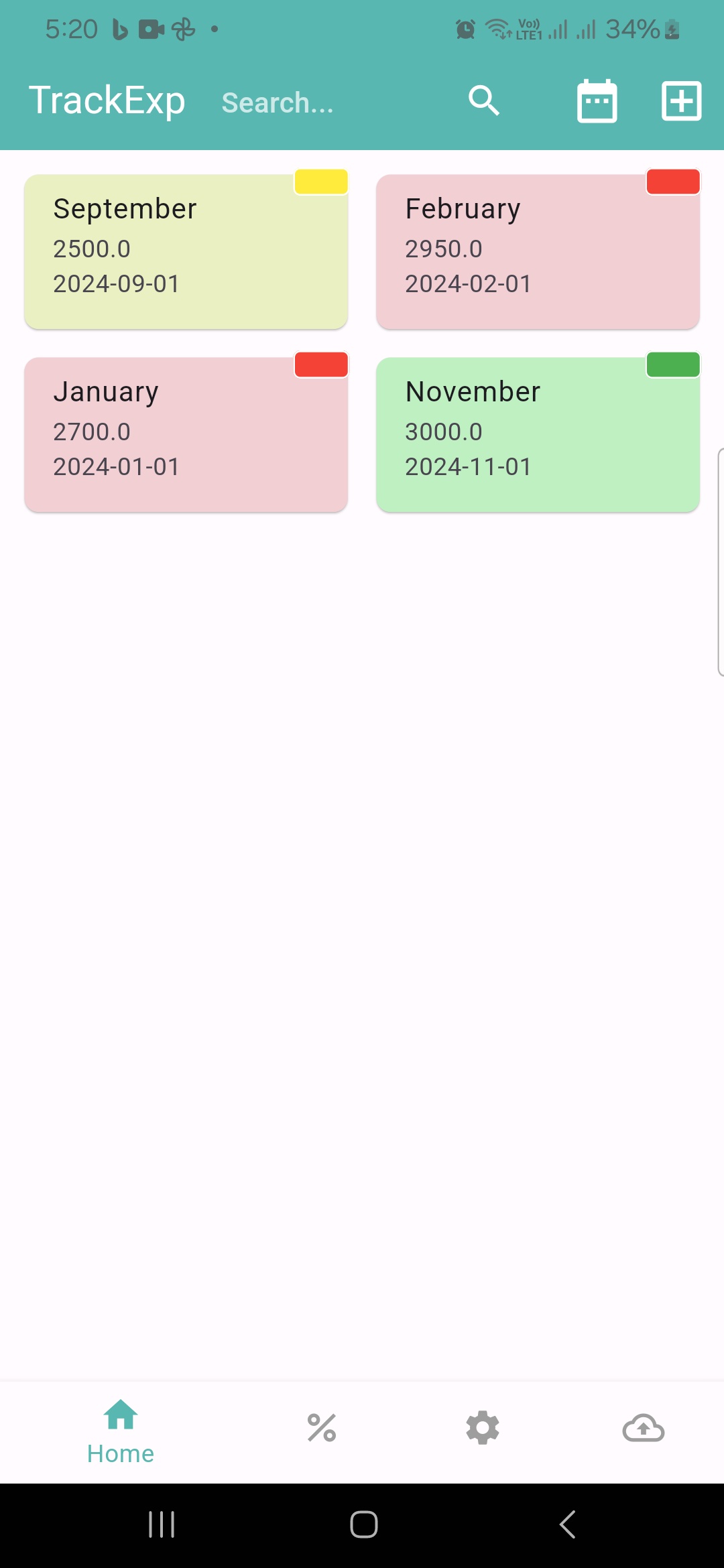Open the November expense card
Viewport: 724px width, 1568px height.
tap(538, 434)
